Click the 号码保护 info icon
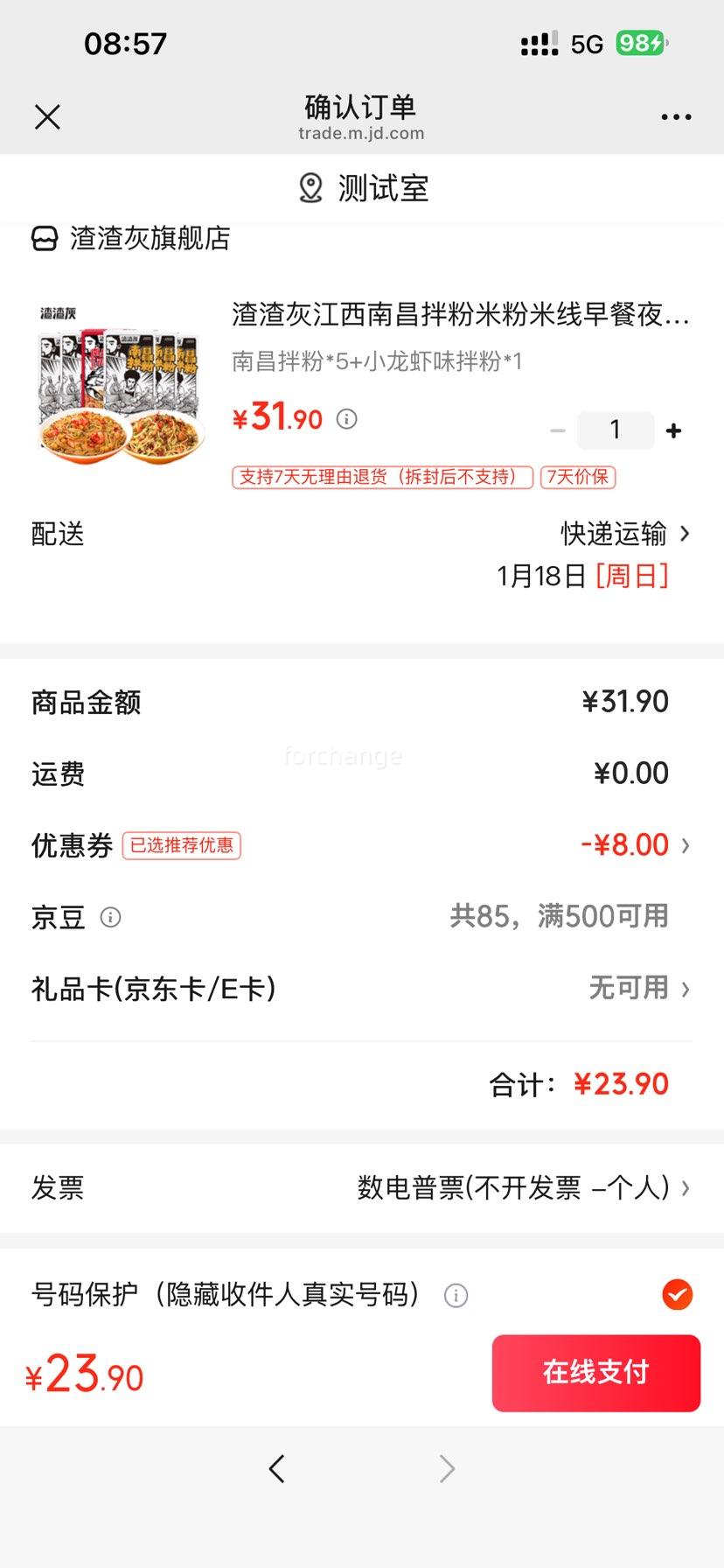Viewport: 724px width, 1568px height. coord(456,1296)
